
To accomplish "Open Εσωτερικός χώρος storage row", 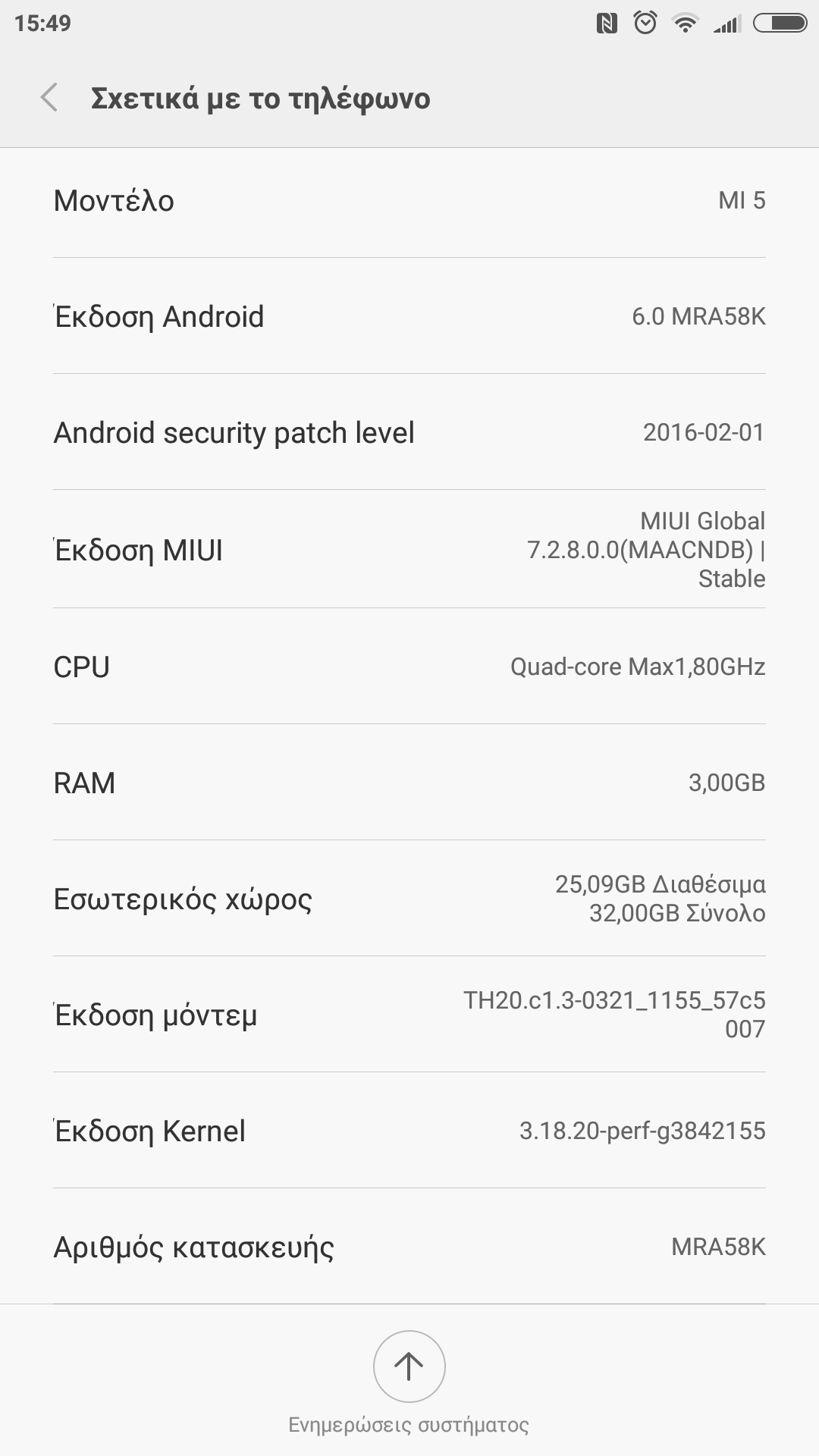I will [409, 899].
